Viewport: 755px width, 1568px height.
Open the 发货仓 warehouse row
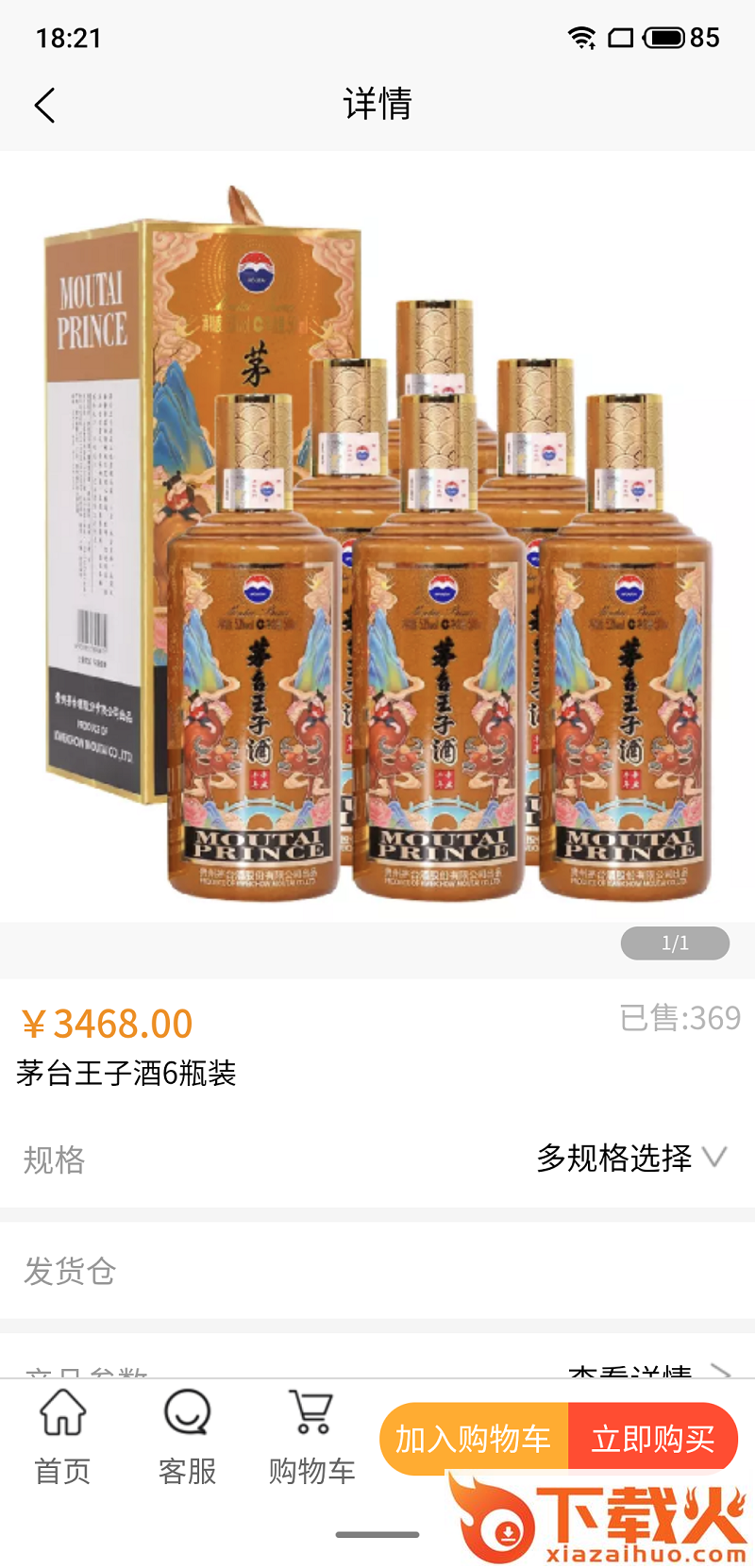(x=377, y=1271)
